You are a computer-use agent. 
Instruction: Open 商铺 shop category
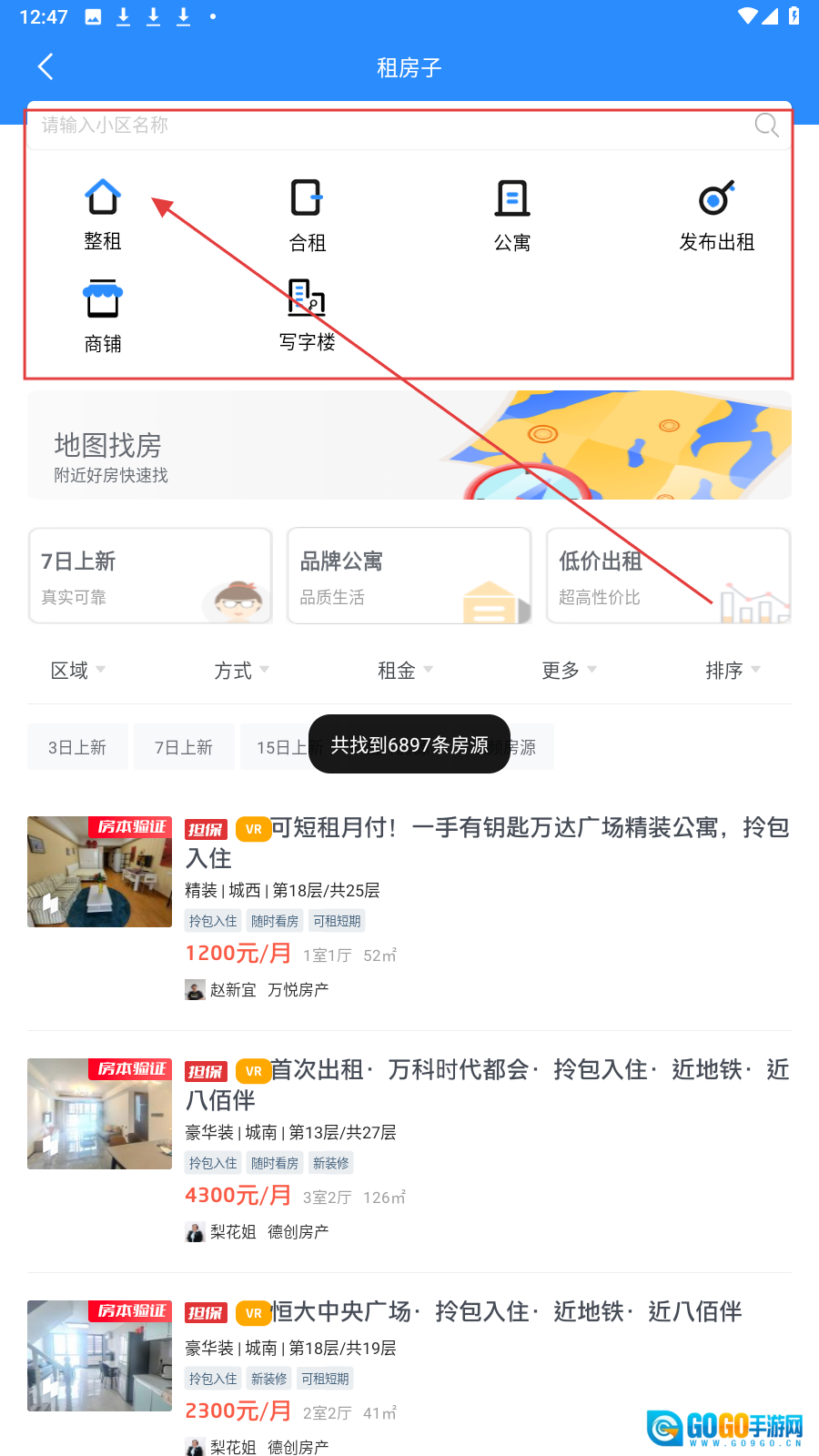[x=103, y=317]
